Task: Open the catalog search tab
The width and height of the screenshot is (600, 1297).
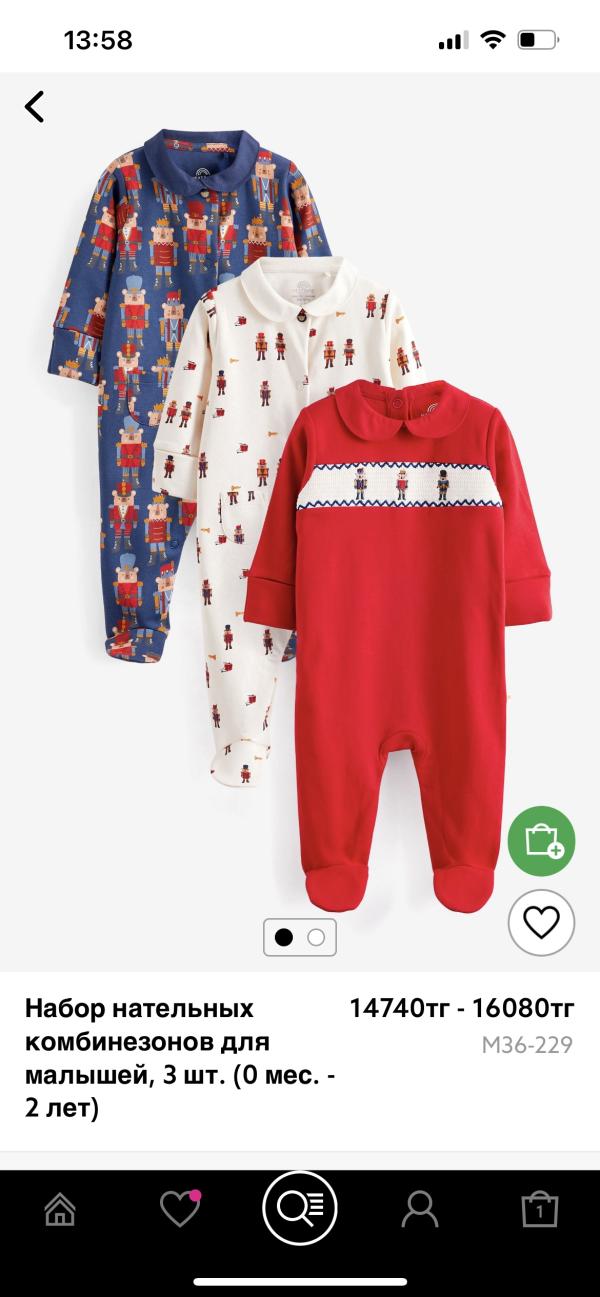Action: click(300, 1208)
